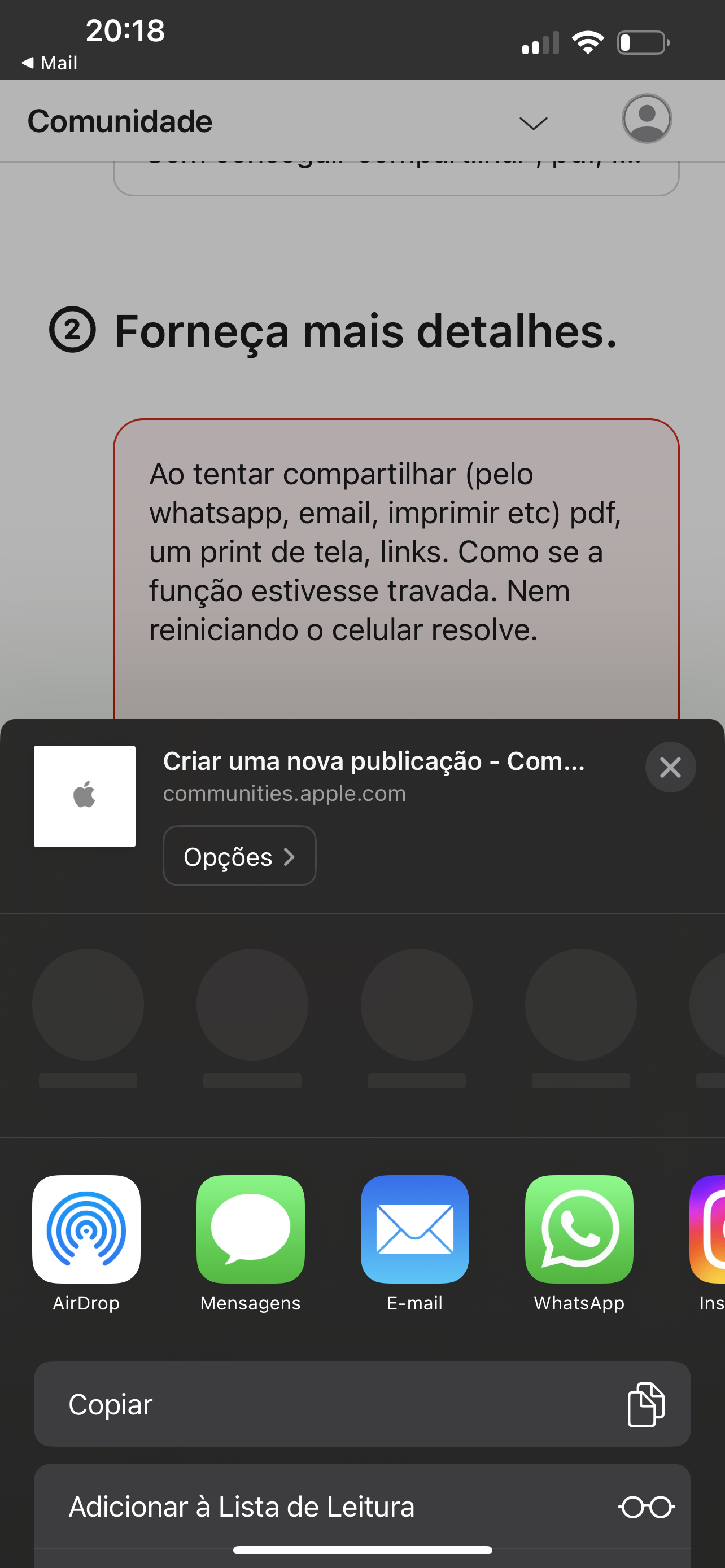
Task: Return to Mail app
Action: pyautogui.click(x=50, y=63)
